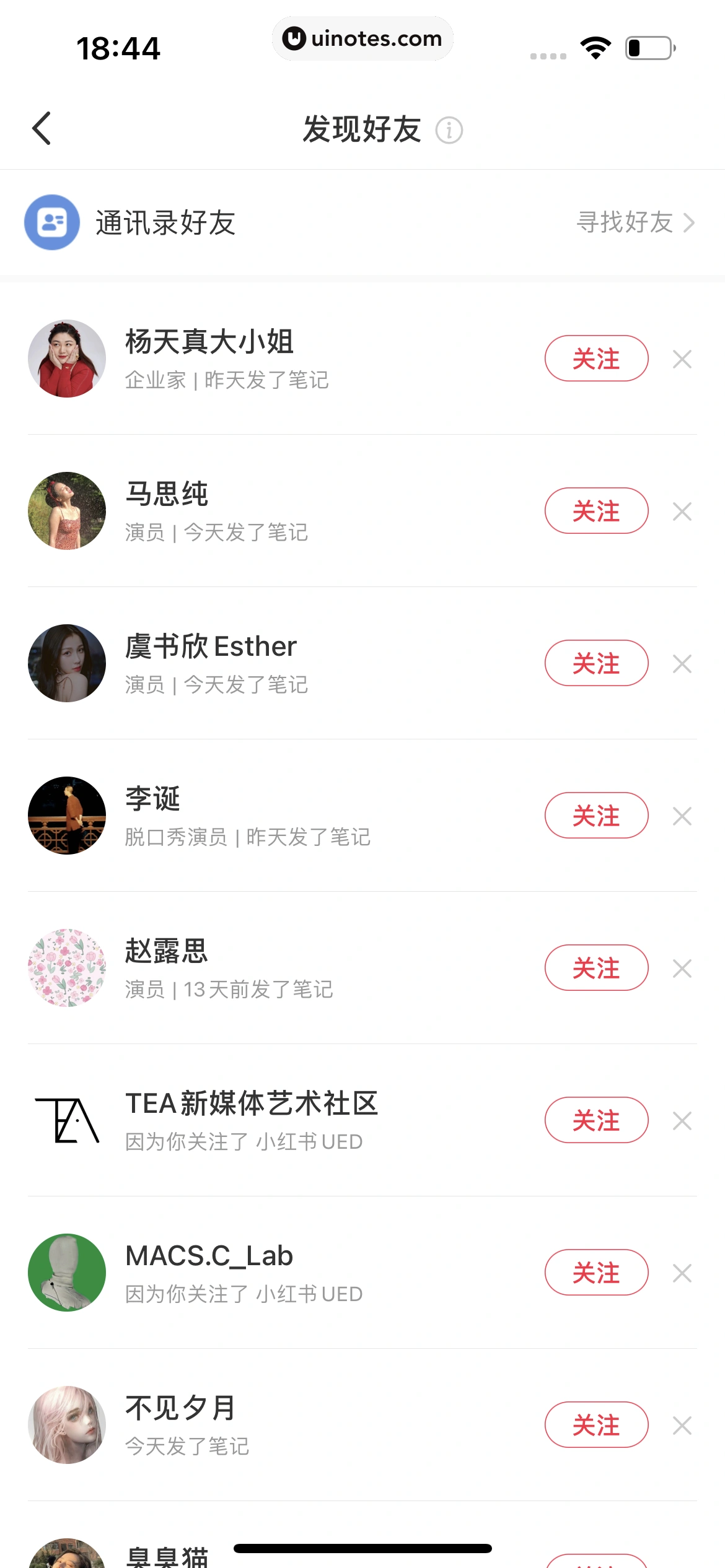
Task: Open 马思纯's avatar picture
Action: point(67,510)
